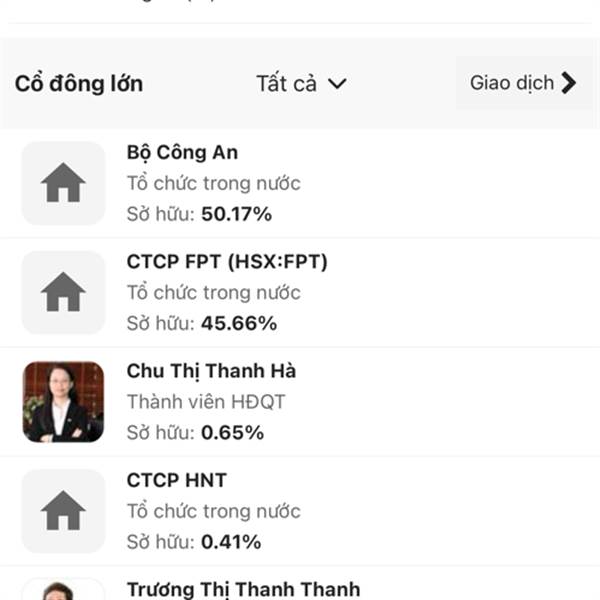Tap the CTCP HNT shareholder entry
Screen dimensions: 600x600
pyautogui.click(x=300, y=511)
